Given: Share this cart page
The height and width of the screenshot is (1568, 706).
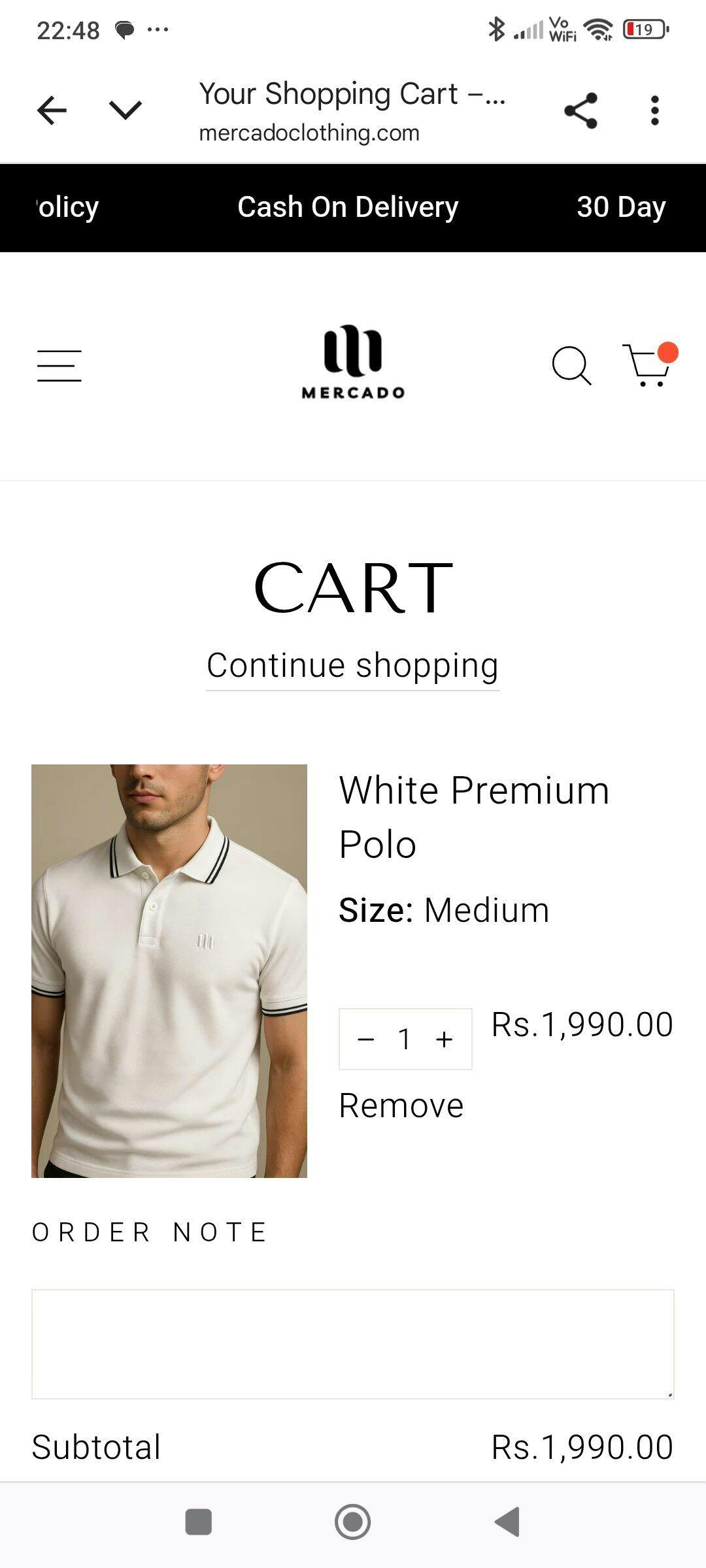Looking at the screenshot, I should pos(580,110).
